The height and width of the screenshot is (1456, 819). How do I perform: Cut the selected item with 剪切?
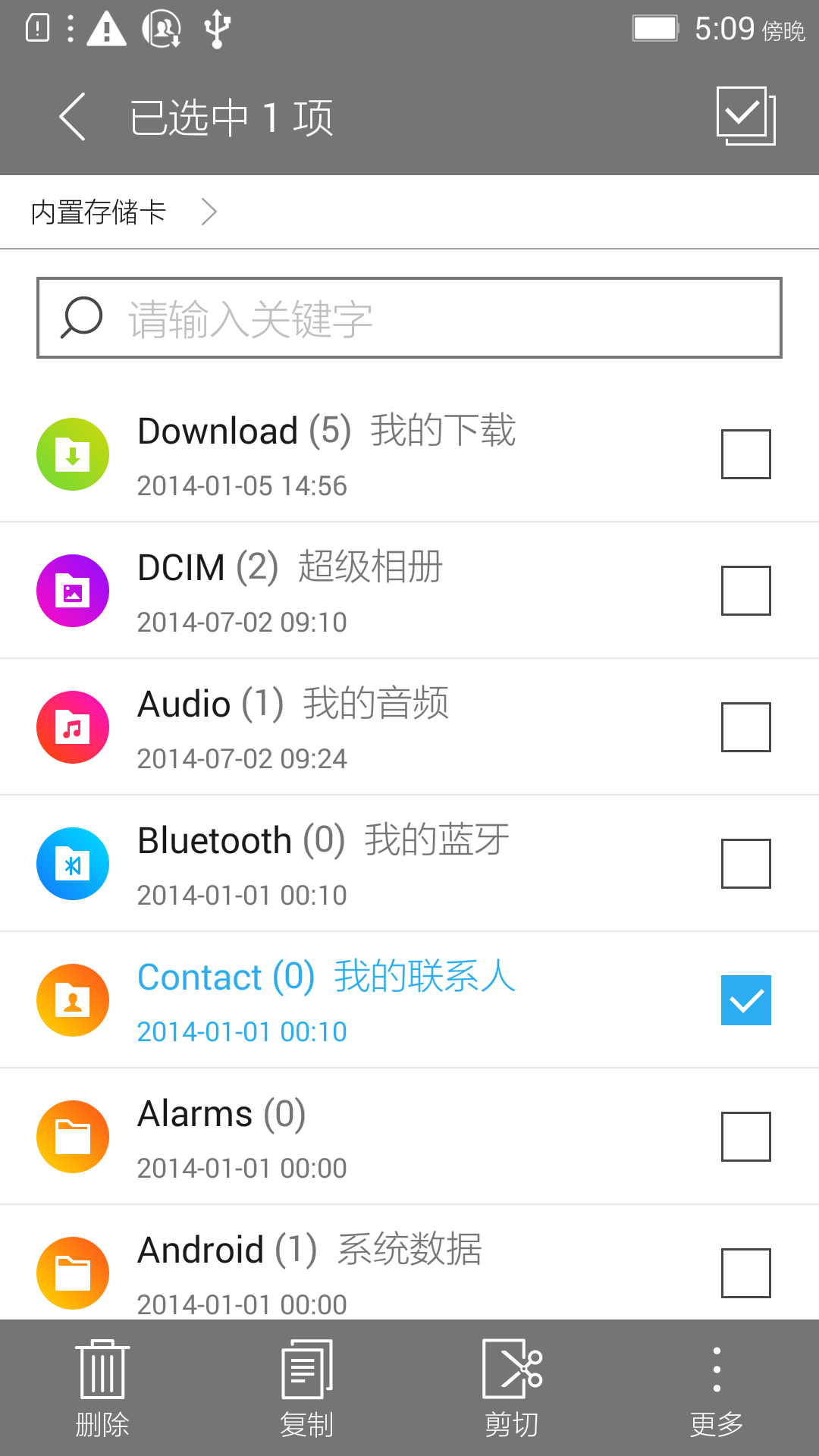coord(512,1389)
